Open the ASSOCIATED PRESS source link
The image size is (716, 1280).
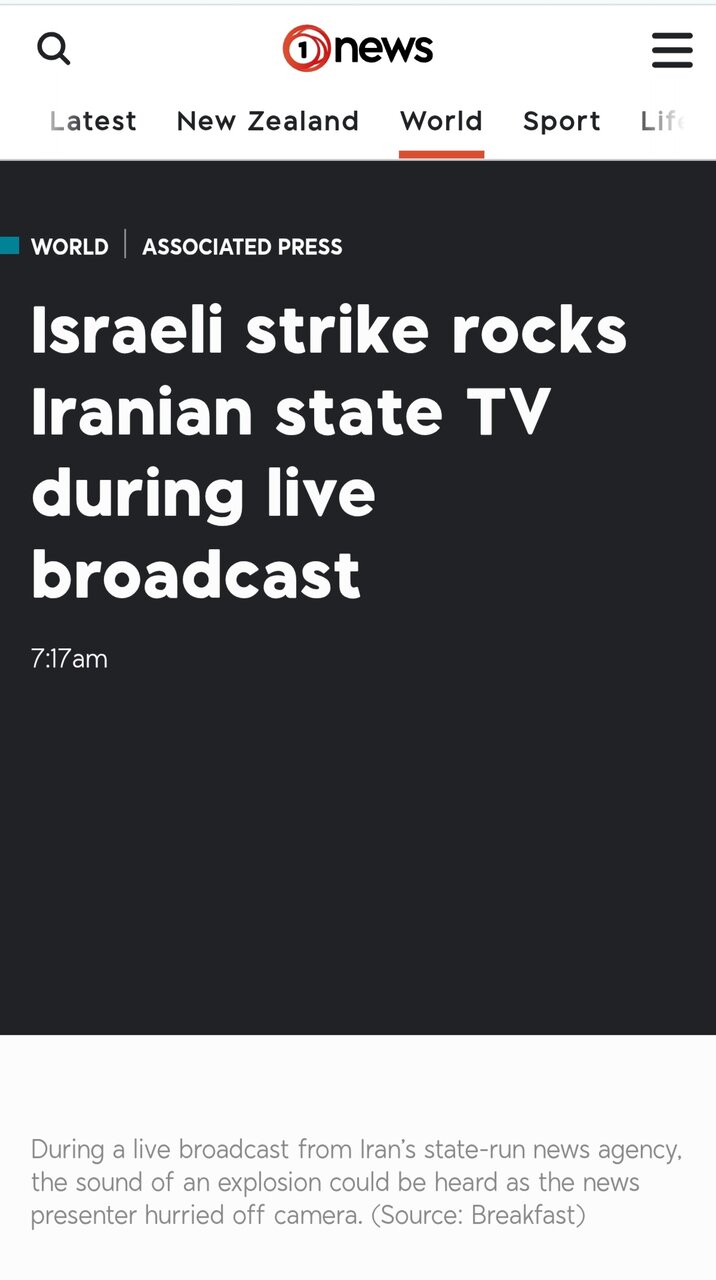tap(242, 247)
